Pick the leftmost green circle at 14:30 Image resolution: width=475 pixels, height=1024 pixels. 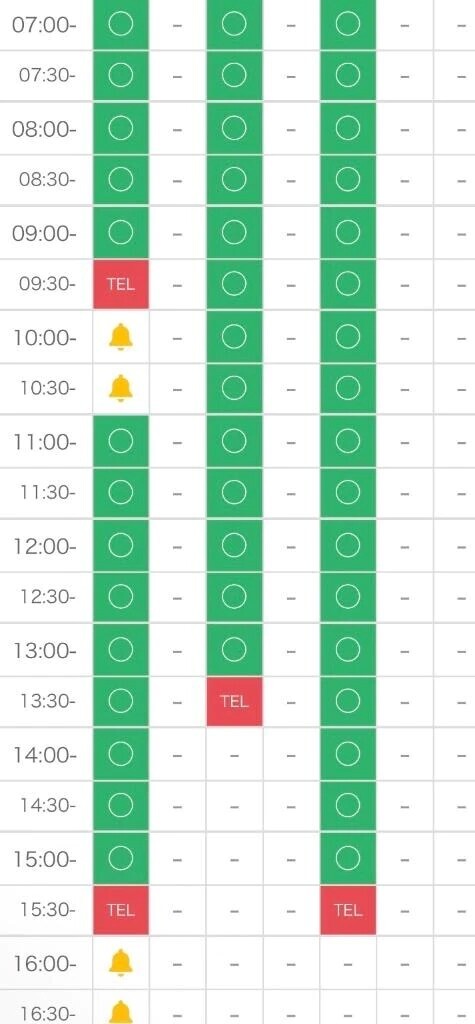(121, 806)
